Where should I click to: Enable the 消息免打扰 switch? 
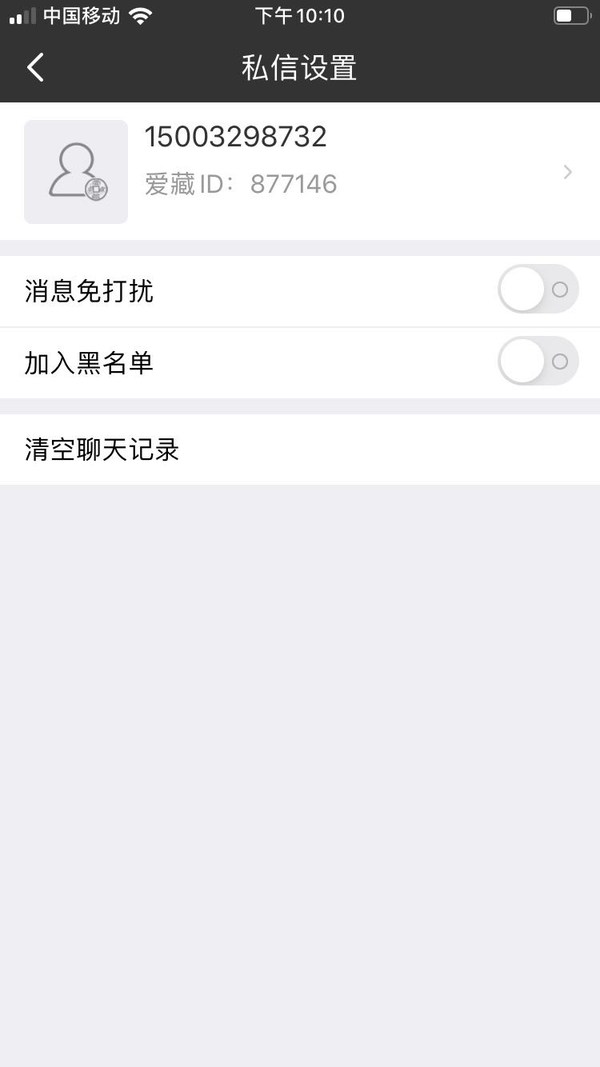coord(538,290)
